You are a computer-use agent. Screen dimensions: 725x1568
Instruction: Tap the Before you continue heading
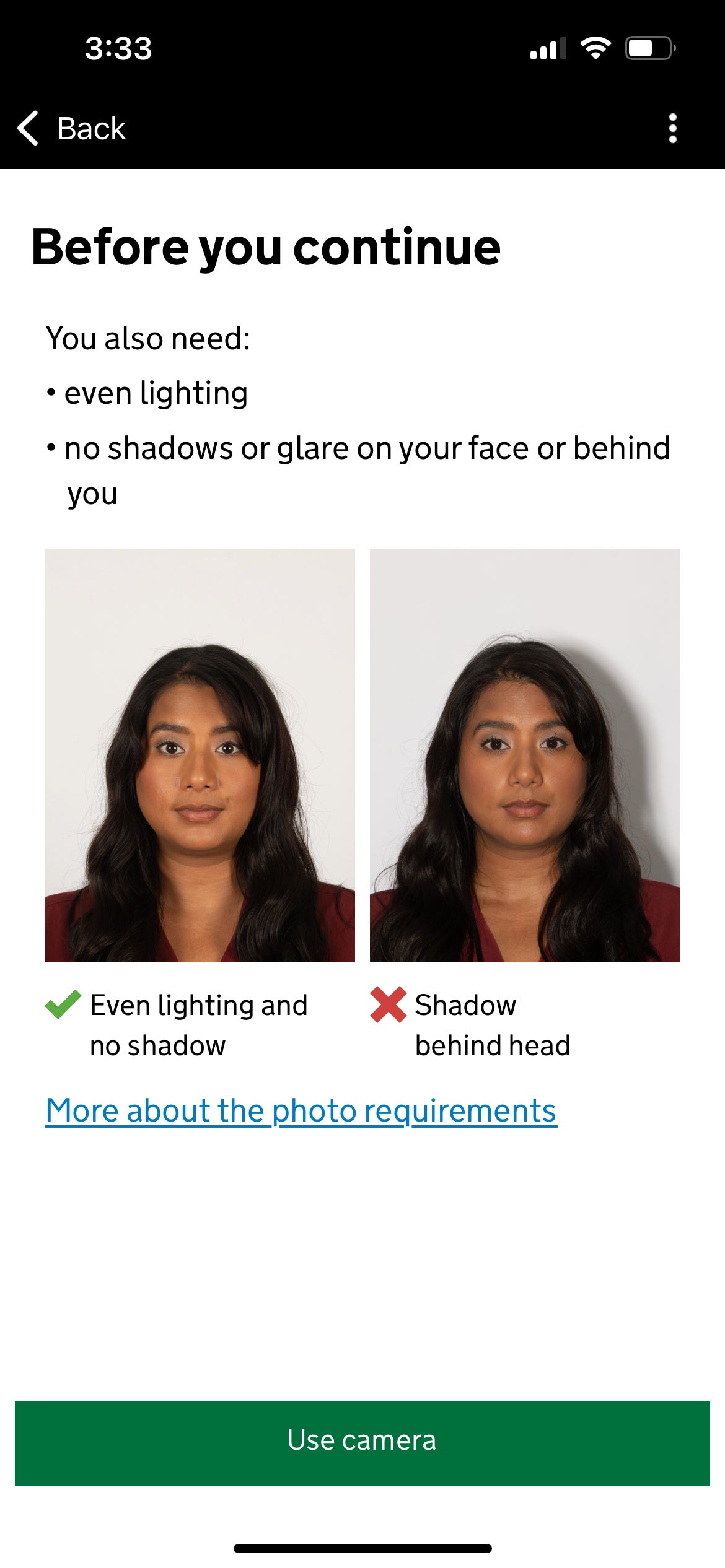265,247
